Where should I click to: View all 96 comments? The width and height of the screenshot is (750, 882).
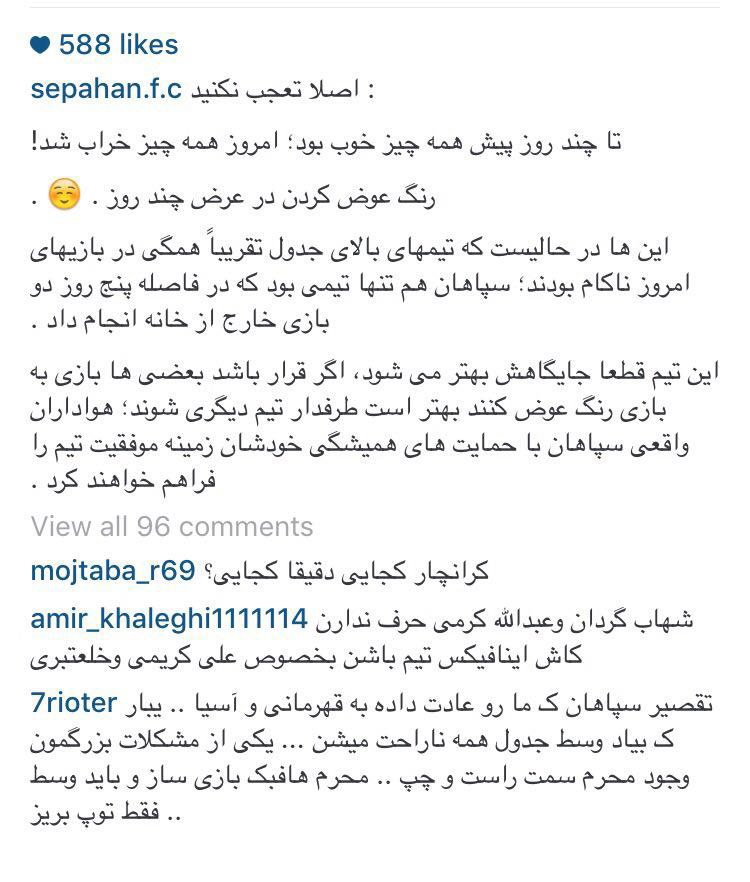[x=171, y=526]
